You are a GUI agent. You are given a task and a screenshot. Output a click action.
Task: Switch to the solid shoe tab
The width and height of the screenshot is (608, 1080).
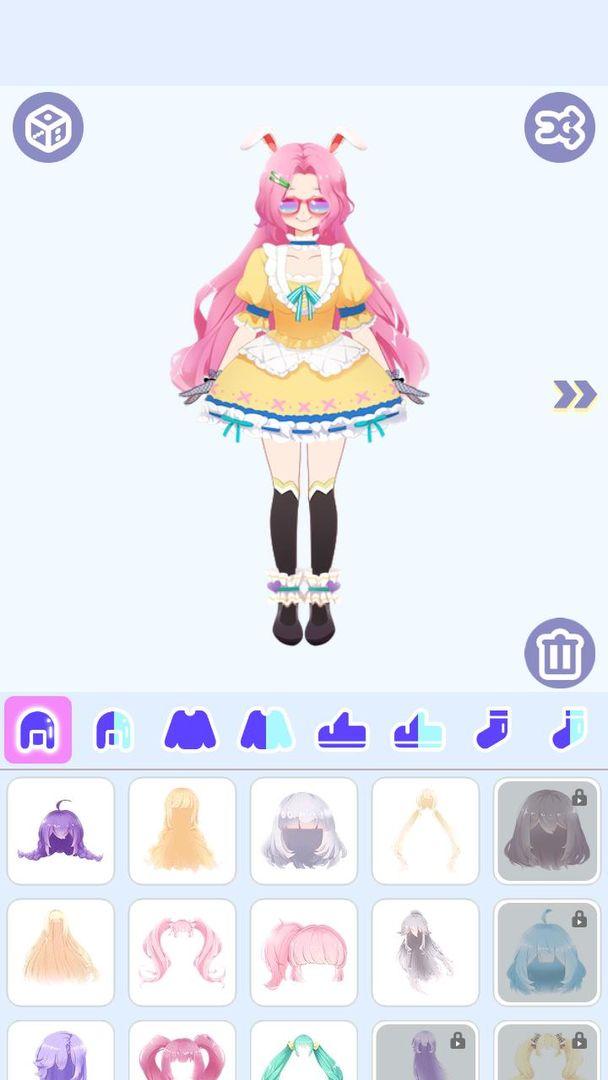342,730
